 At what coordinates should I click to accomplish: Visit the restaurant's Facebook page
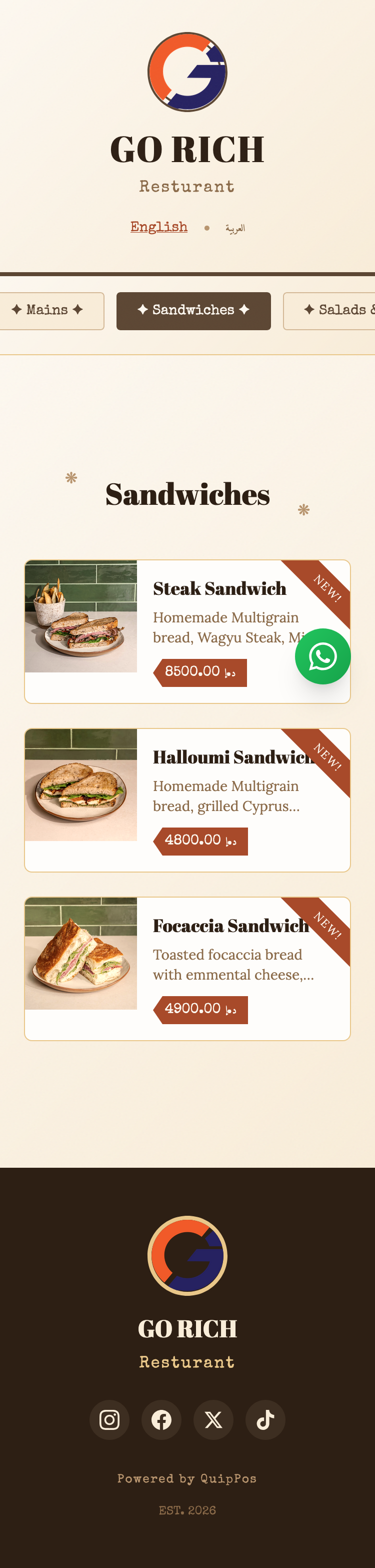(x=161, y=1420)
